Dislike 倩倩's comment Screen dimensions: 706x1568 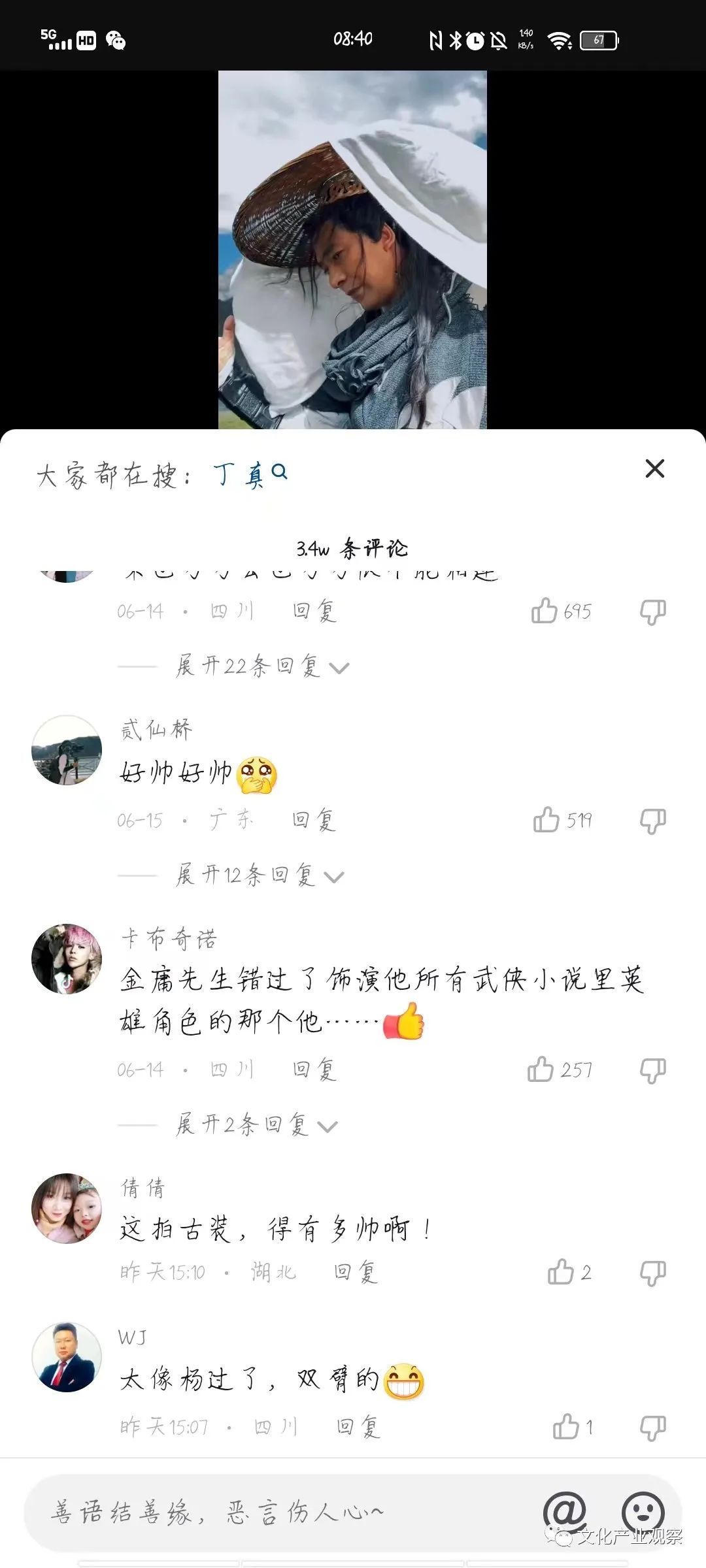pos(652,1273)
